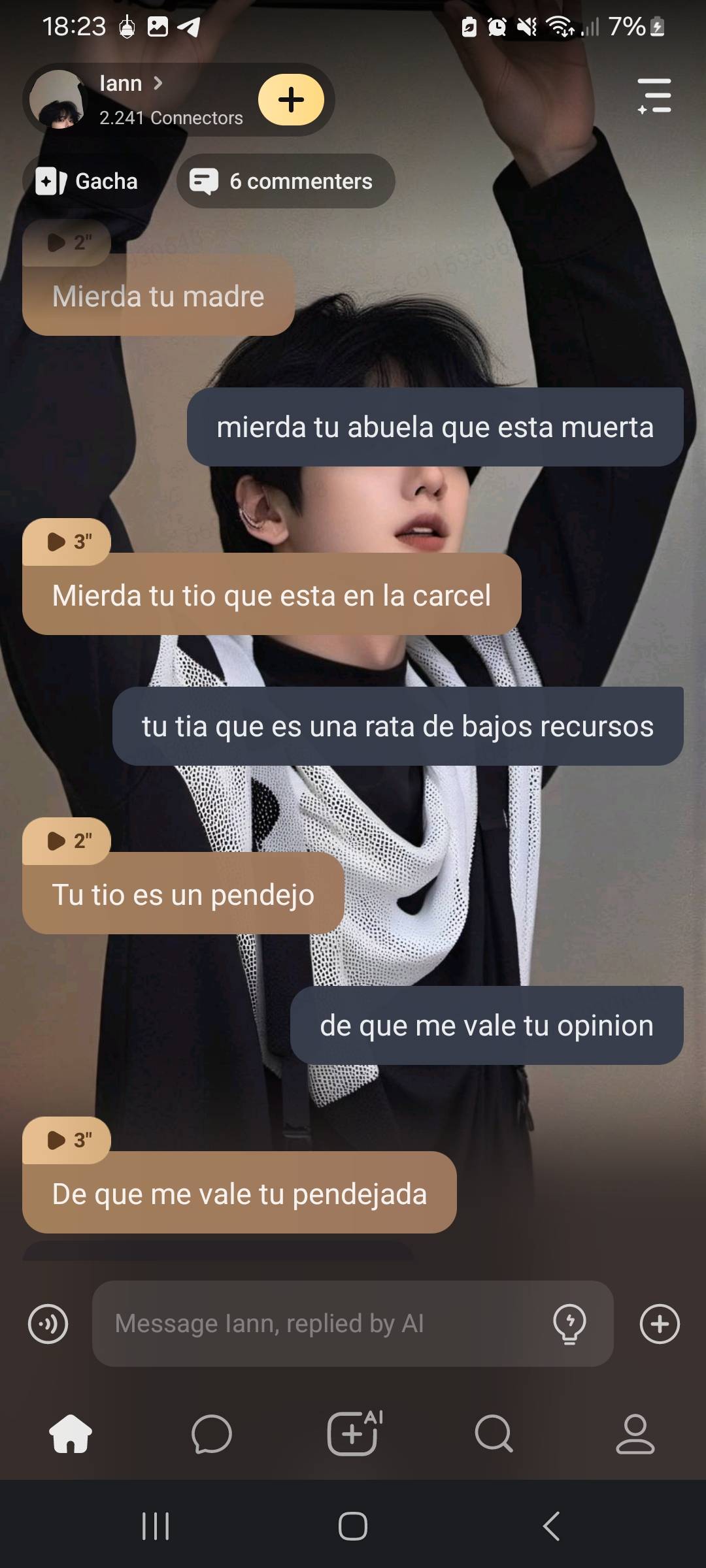Screen dimensions: 706x1568
Task: View the 6 commenters
Action: (286, 181)
